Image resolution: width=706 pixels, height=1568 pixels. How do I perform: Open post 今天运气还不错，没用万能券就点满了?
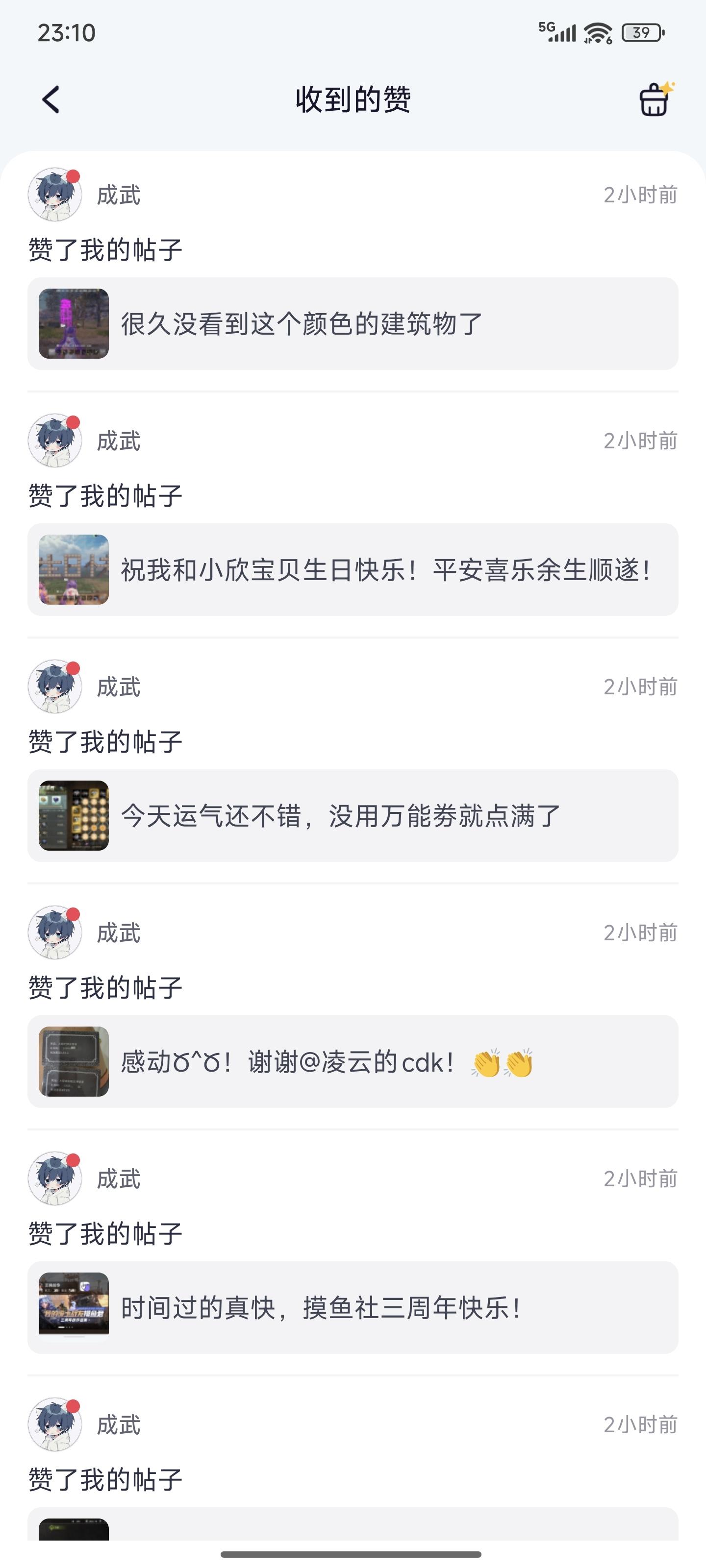tap(353, 815)
